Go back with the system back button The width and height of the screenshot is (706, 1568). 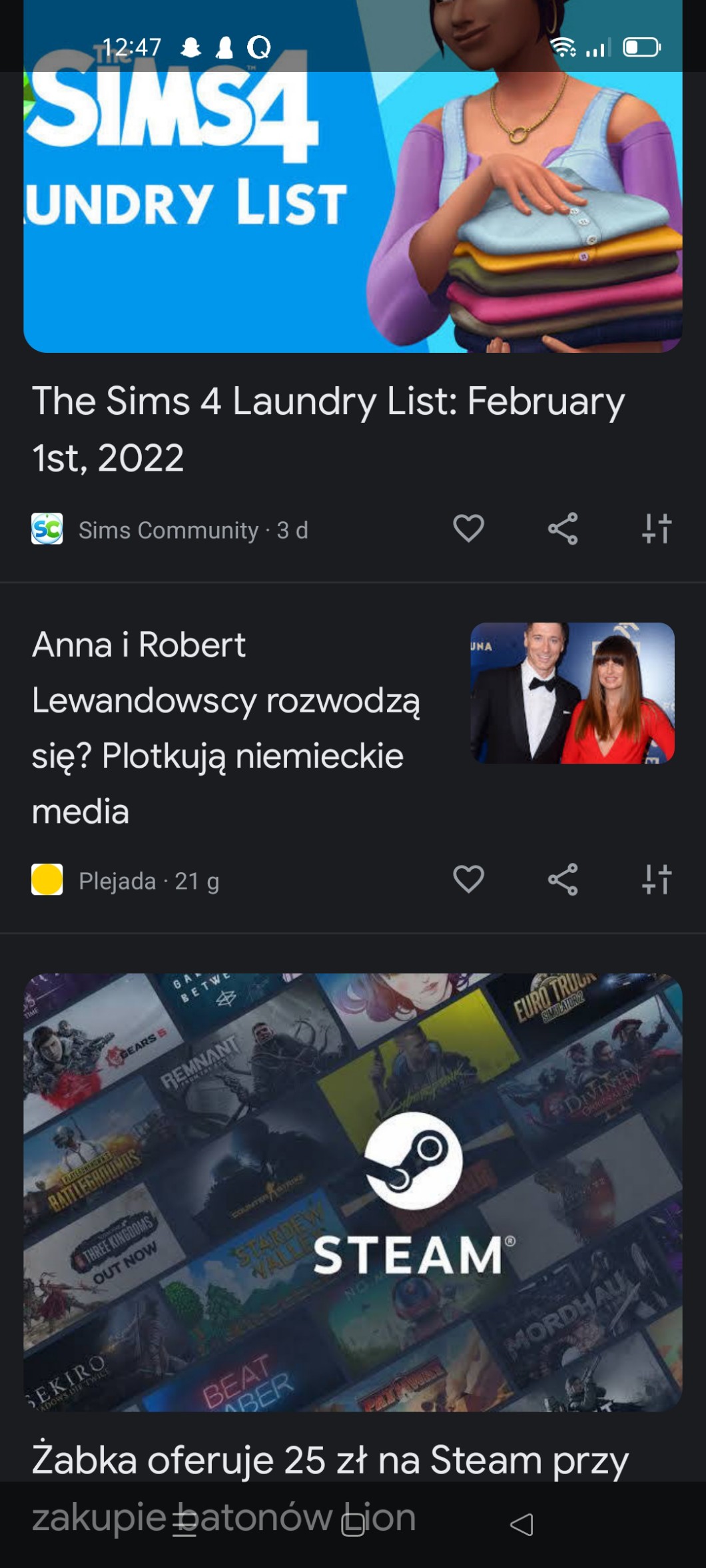click(522, 1525)
